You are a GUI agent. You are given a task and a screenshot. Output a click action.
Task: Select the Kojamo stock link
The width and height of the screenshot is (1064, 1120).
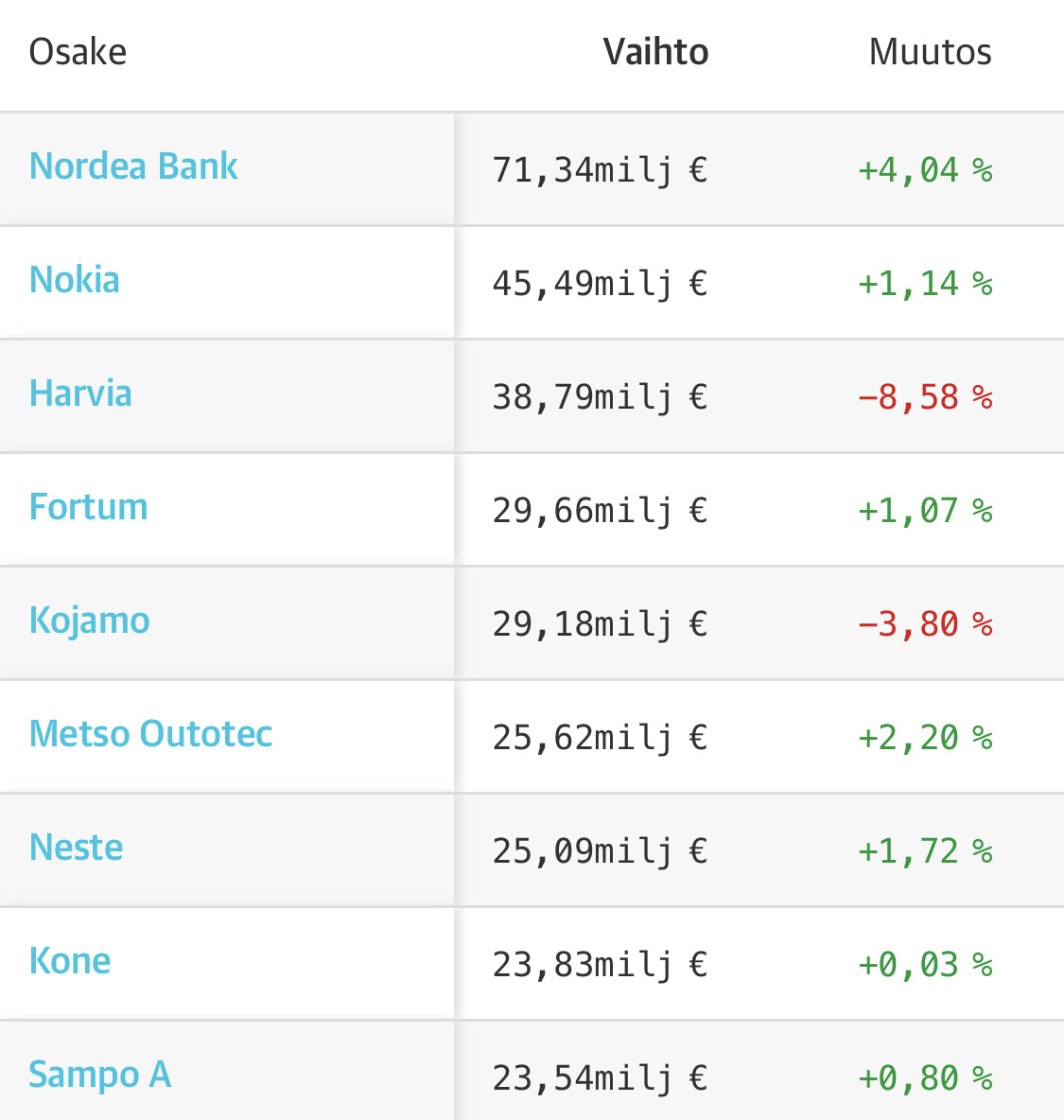[90, 621]
